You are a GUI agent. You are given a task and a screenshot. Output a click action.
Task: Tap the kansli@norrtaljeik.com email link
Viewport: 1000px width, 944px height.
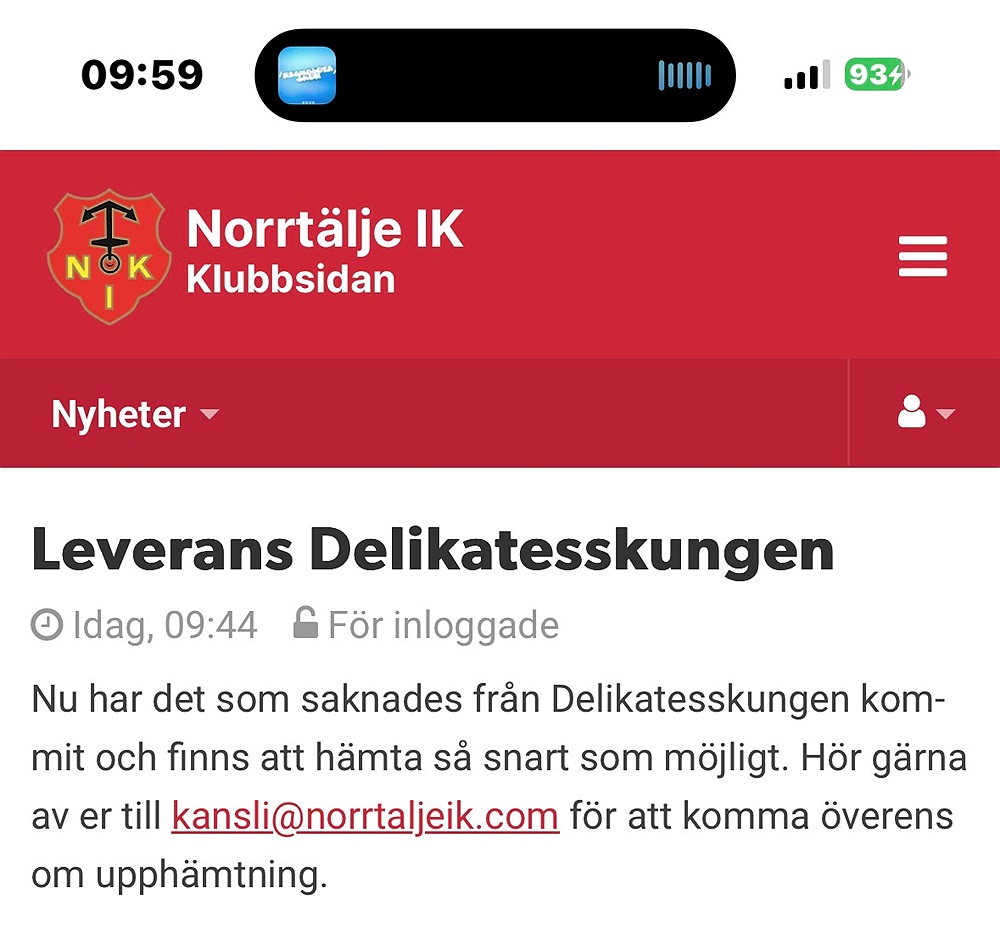pyautogui.click(x=365, y=816)
